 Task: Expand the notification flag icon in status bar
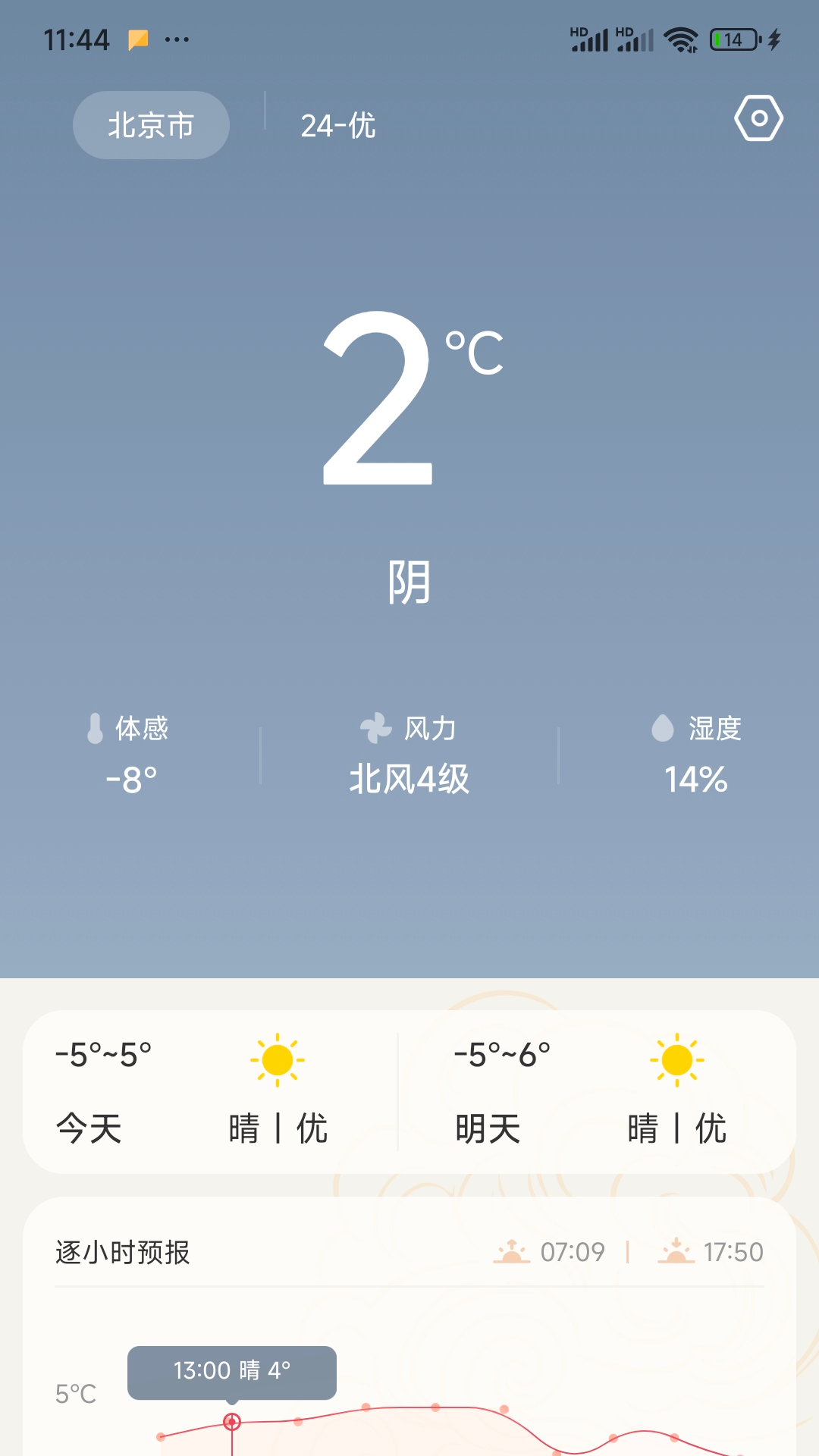(x=137, y=38)
